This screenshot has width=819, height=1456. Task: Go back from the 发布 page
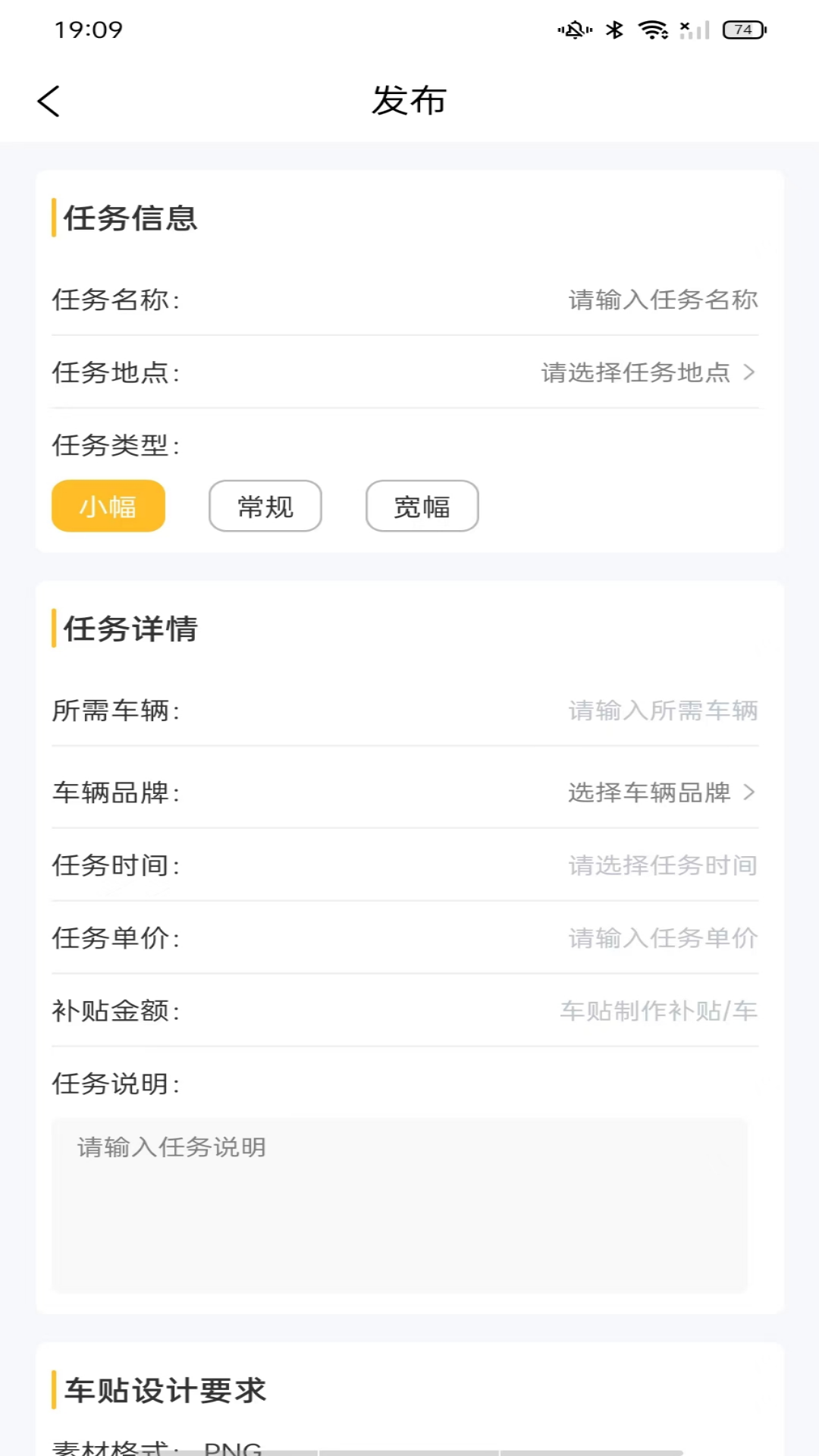tap(49, 101)
